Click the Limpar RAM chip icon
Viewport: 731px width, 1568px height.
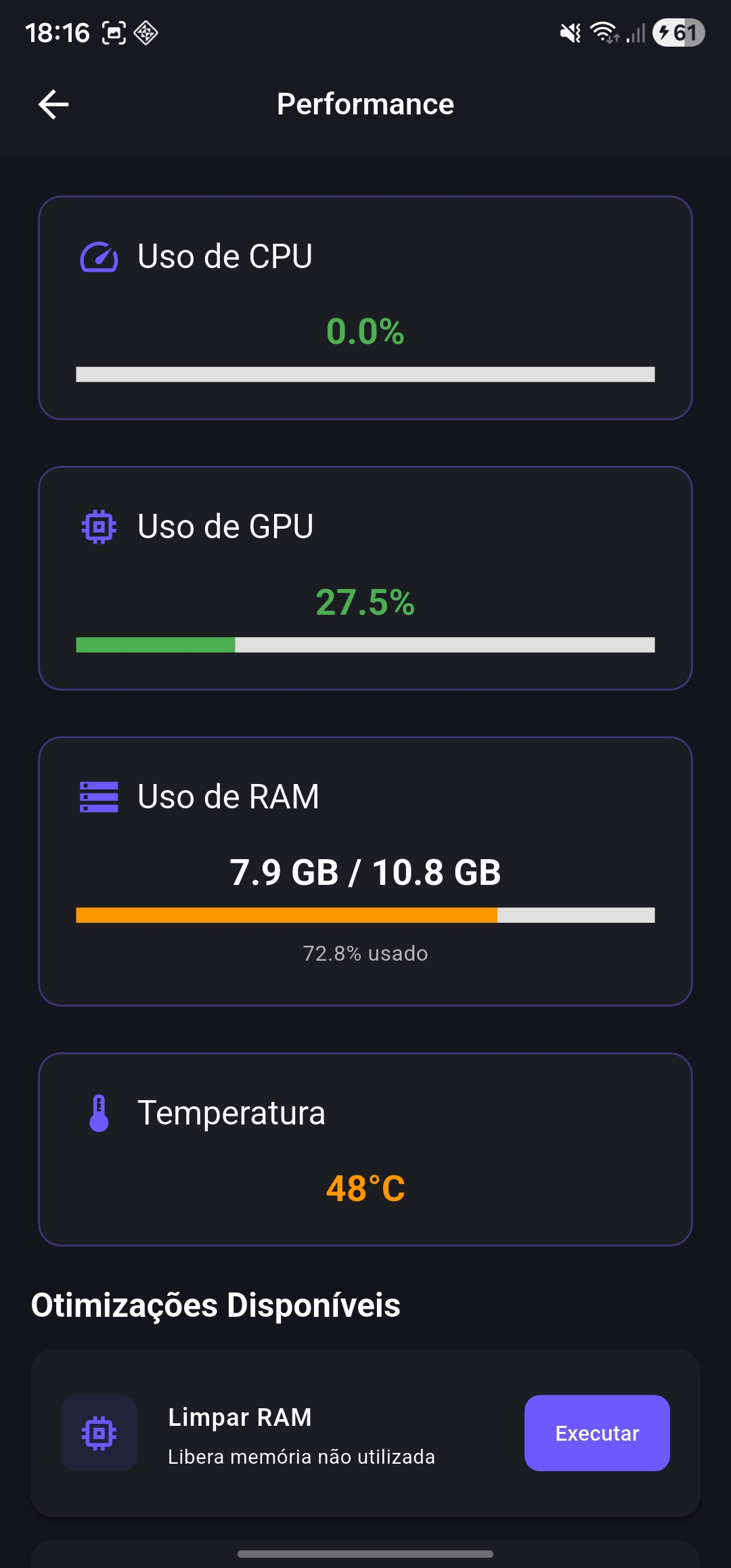click(x=99, y=1433)
